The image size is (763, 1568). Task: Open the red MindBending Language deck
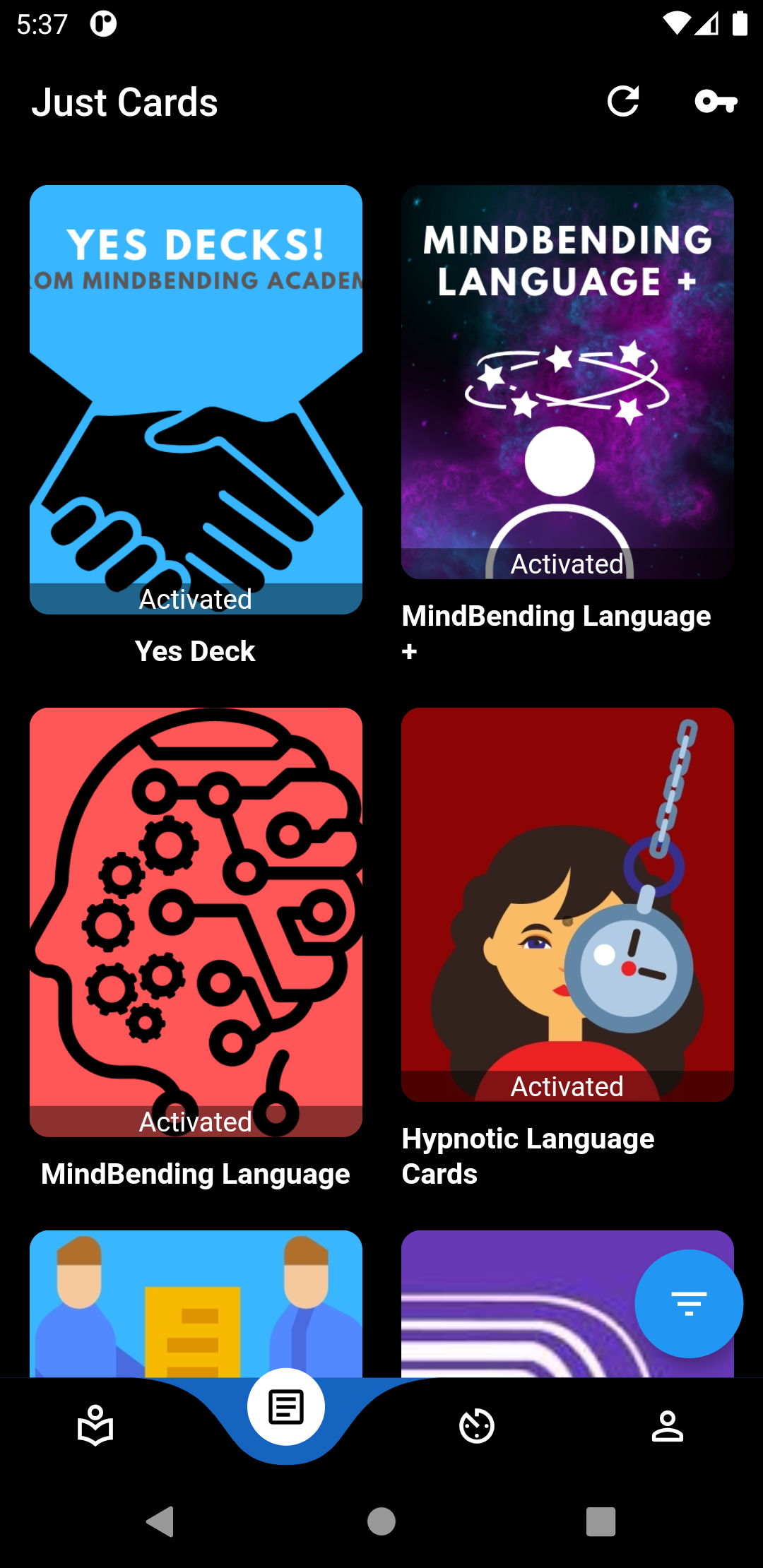[196, 922]
